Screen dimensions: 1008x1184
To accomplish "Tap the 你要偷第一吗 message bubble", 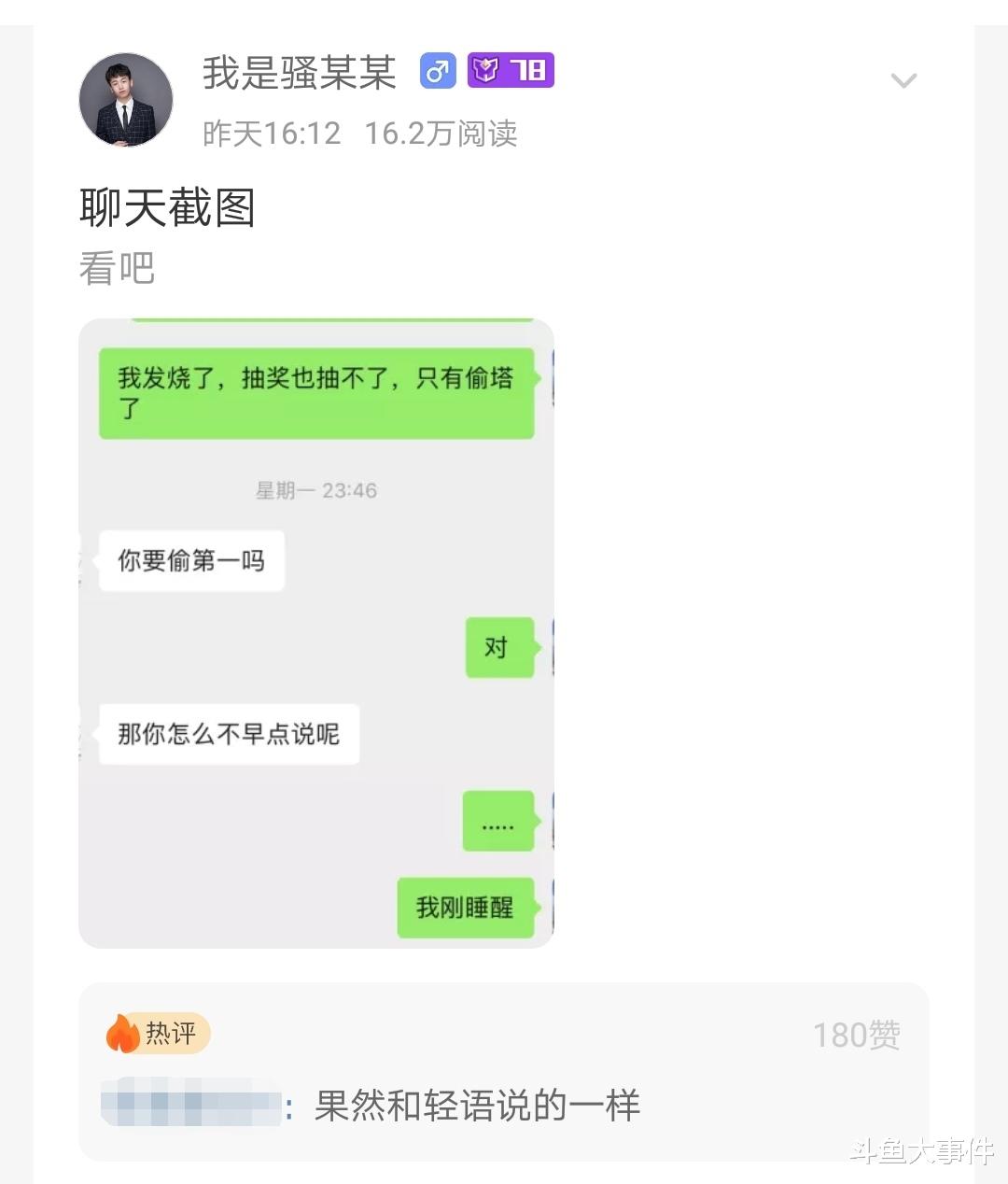I will [x=189, y=560].
